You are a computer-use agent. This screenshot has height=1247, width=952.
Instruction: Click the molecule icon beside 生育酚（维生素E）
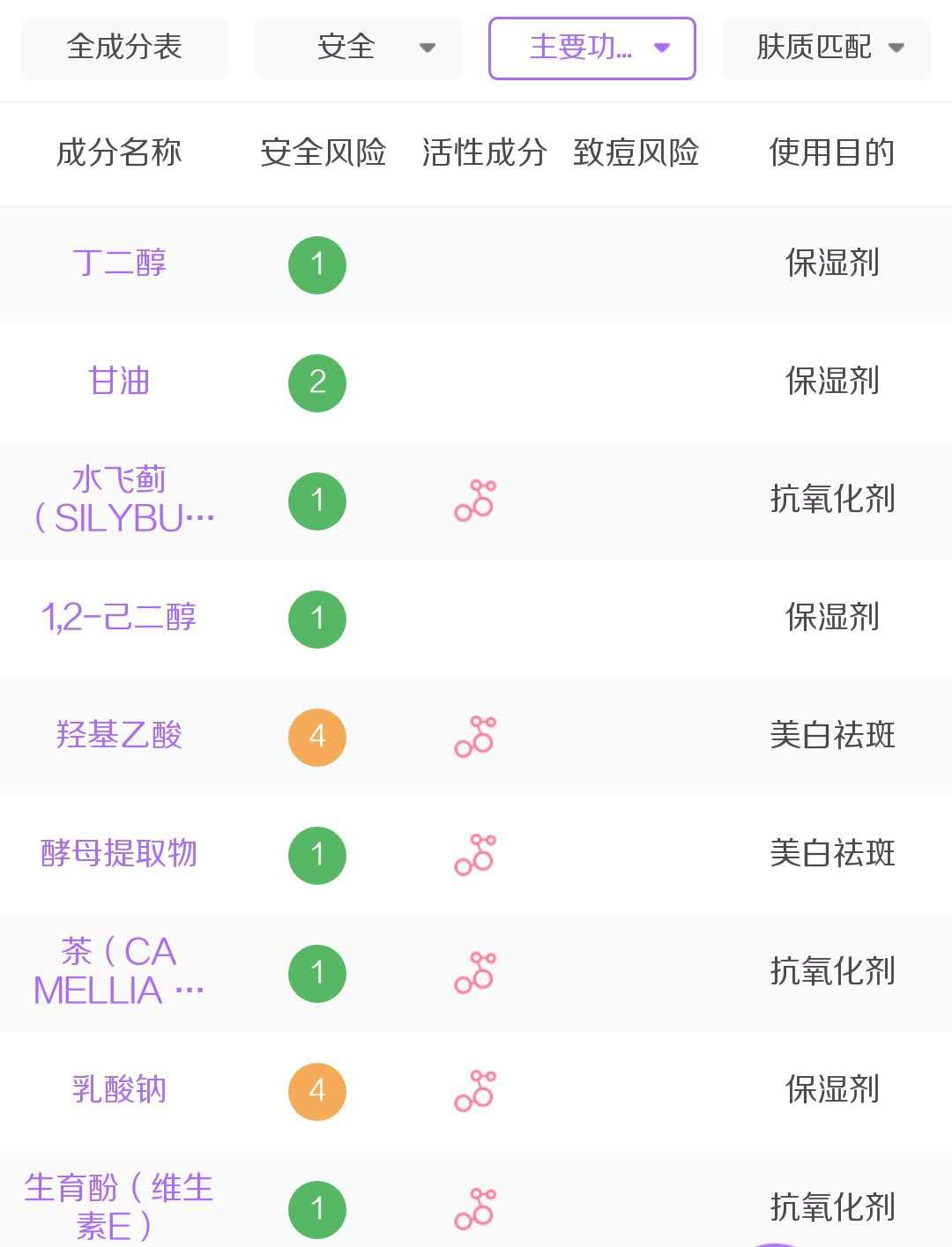(474, 1207)
